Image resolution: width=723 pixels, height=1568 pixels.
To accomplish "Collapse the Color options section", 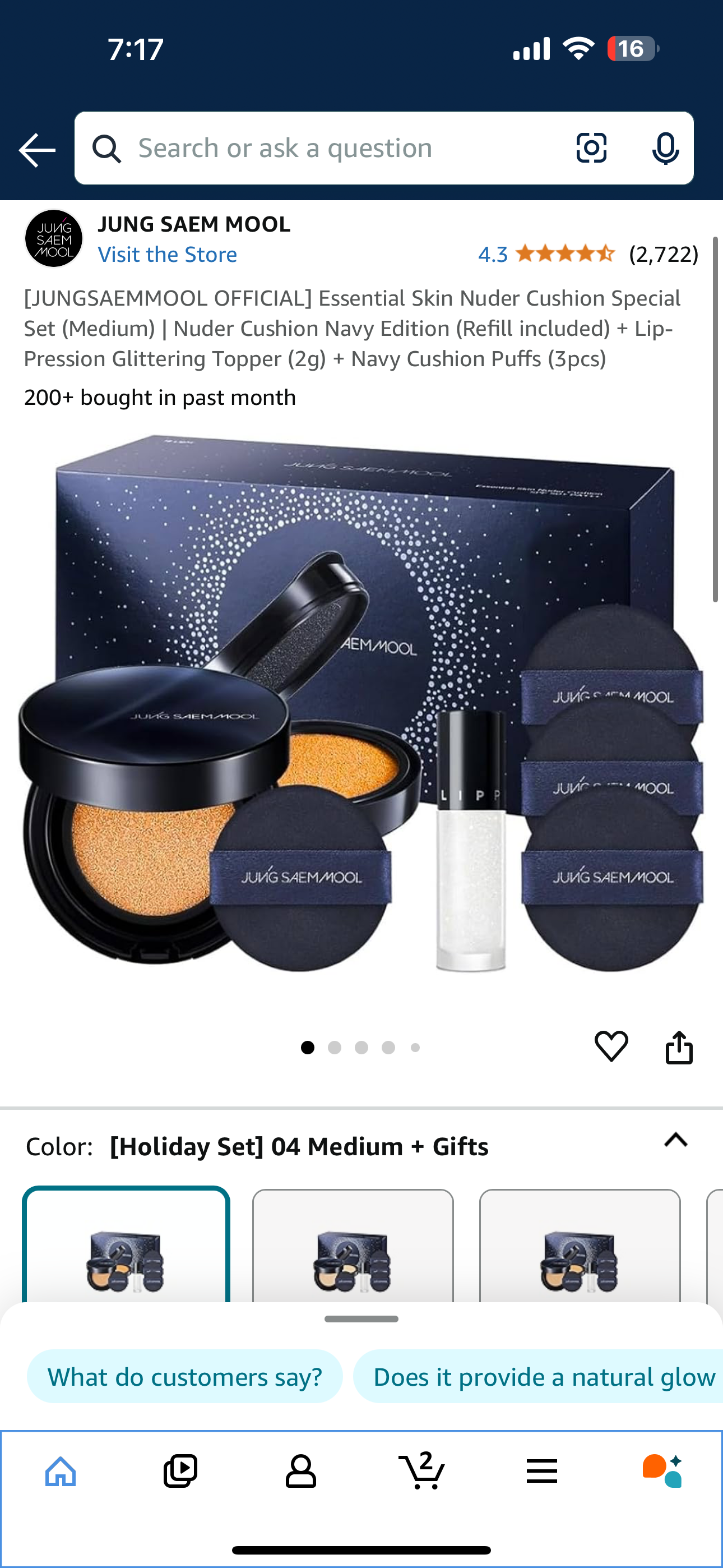I will coord(675,1140).
